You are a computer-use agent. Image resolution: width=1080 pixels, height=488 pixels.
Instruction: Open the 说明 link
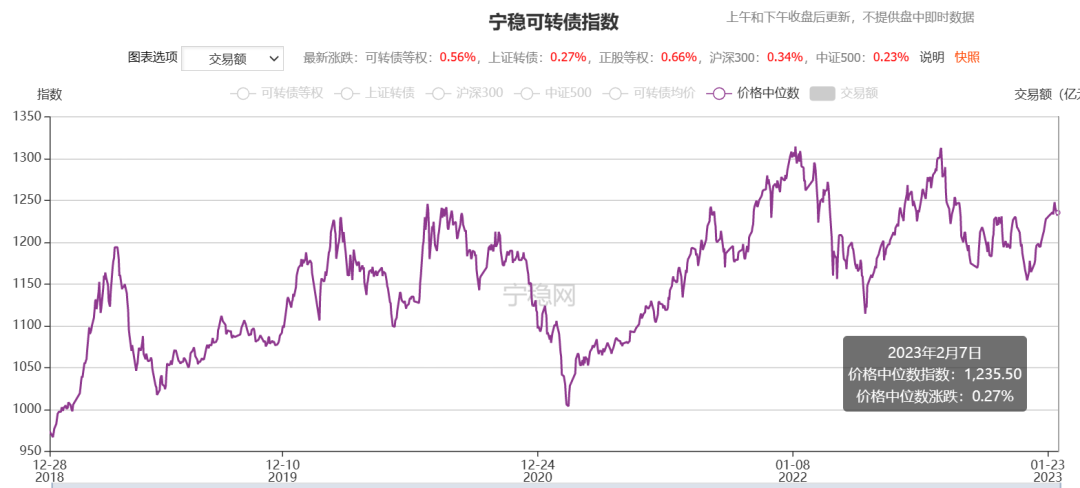(932, 57)
